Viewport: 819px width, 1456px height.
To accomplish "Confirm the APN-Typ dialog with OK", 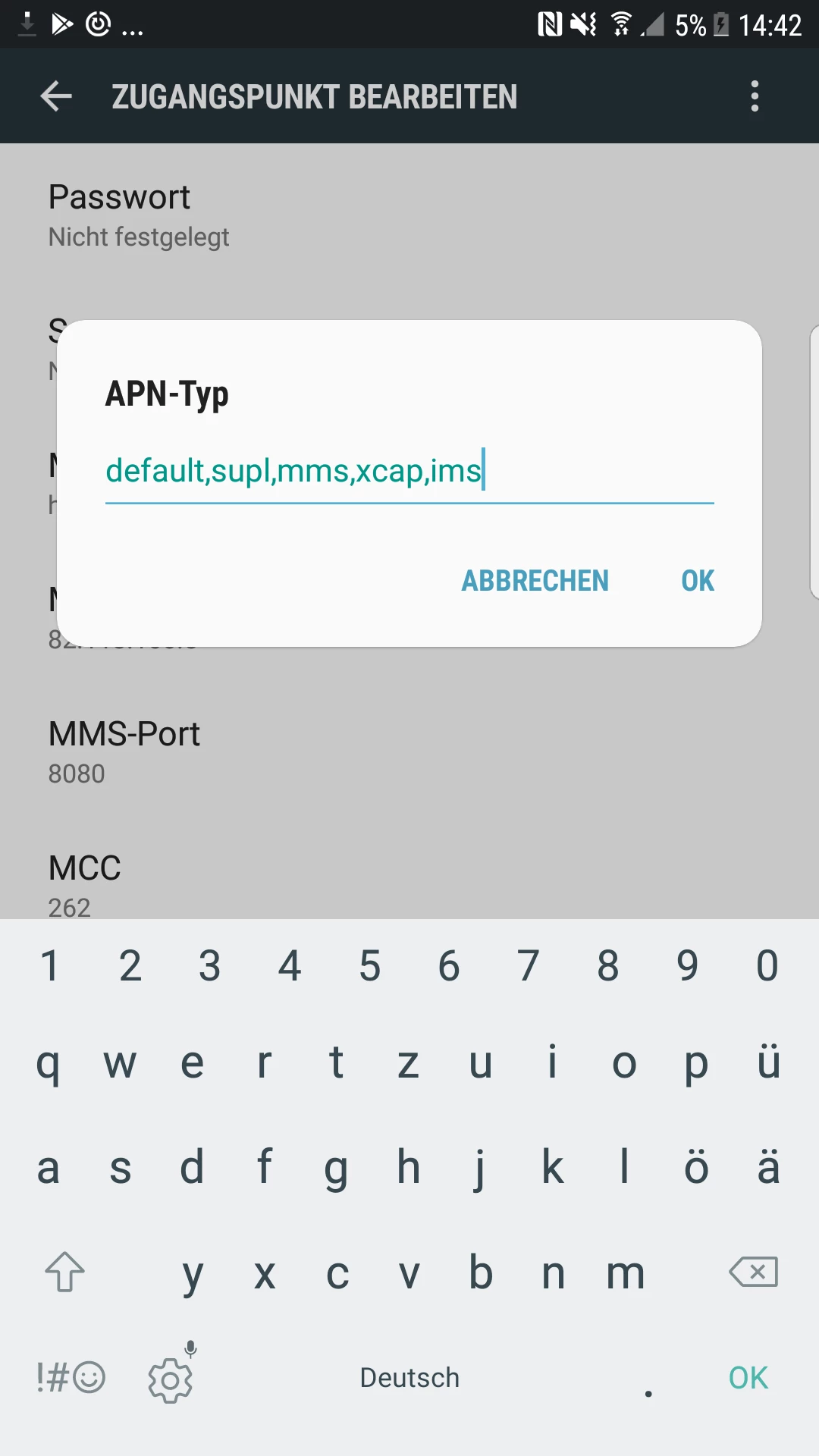I will click(698, 581).
